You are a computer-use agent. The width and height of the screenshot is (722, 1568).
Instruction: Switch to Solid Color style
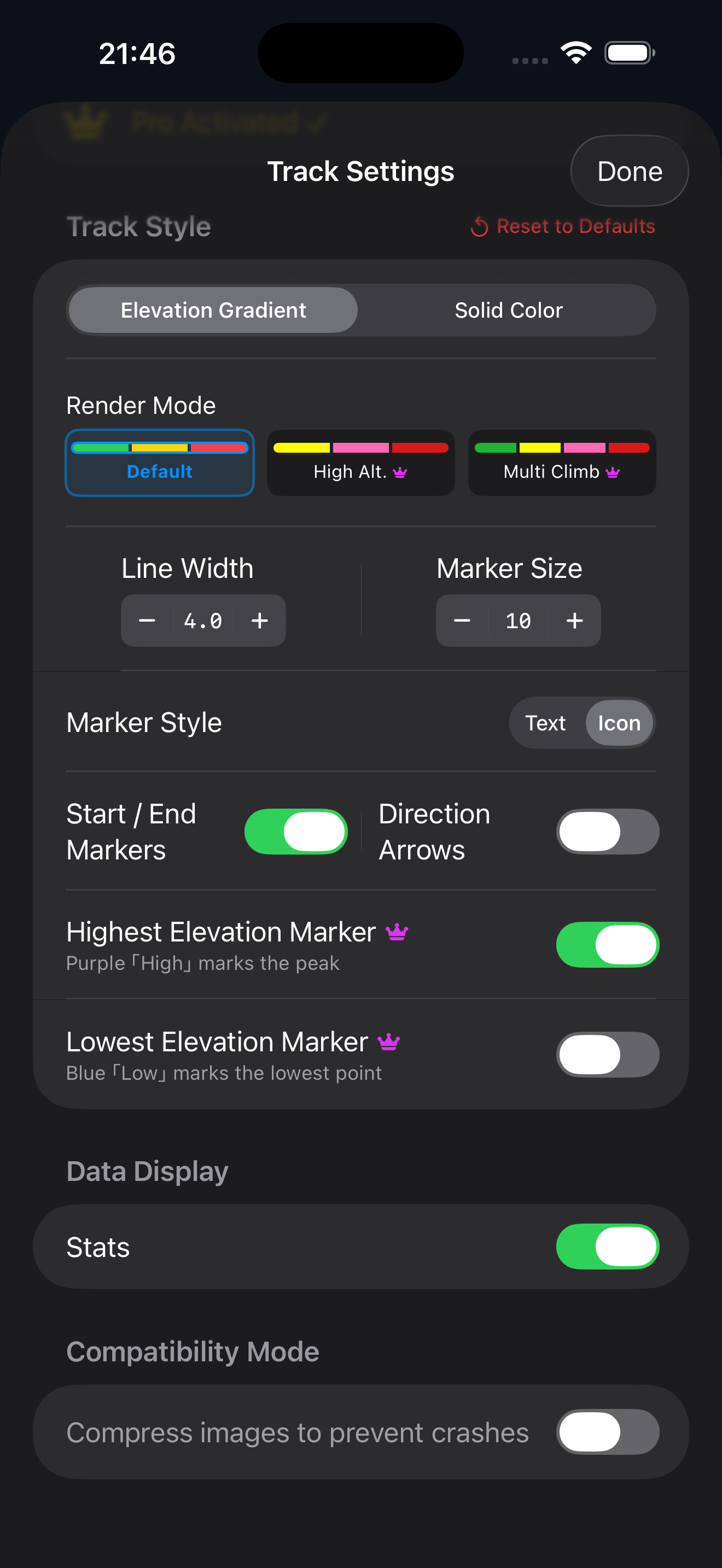(x=508, y=311)
